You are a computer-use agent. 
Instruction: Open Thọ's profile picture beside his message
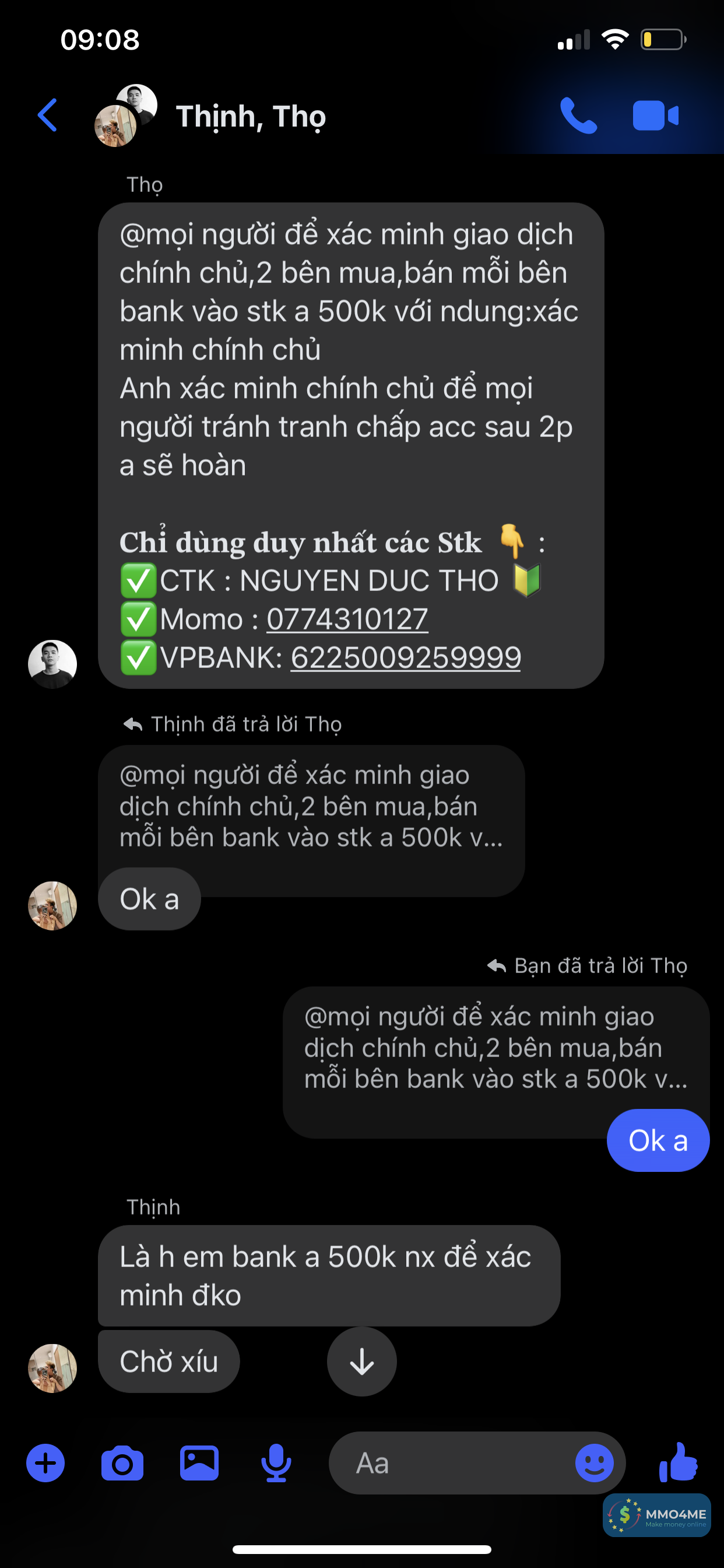tap(52, 664)
